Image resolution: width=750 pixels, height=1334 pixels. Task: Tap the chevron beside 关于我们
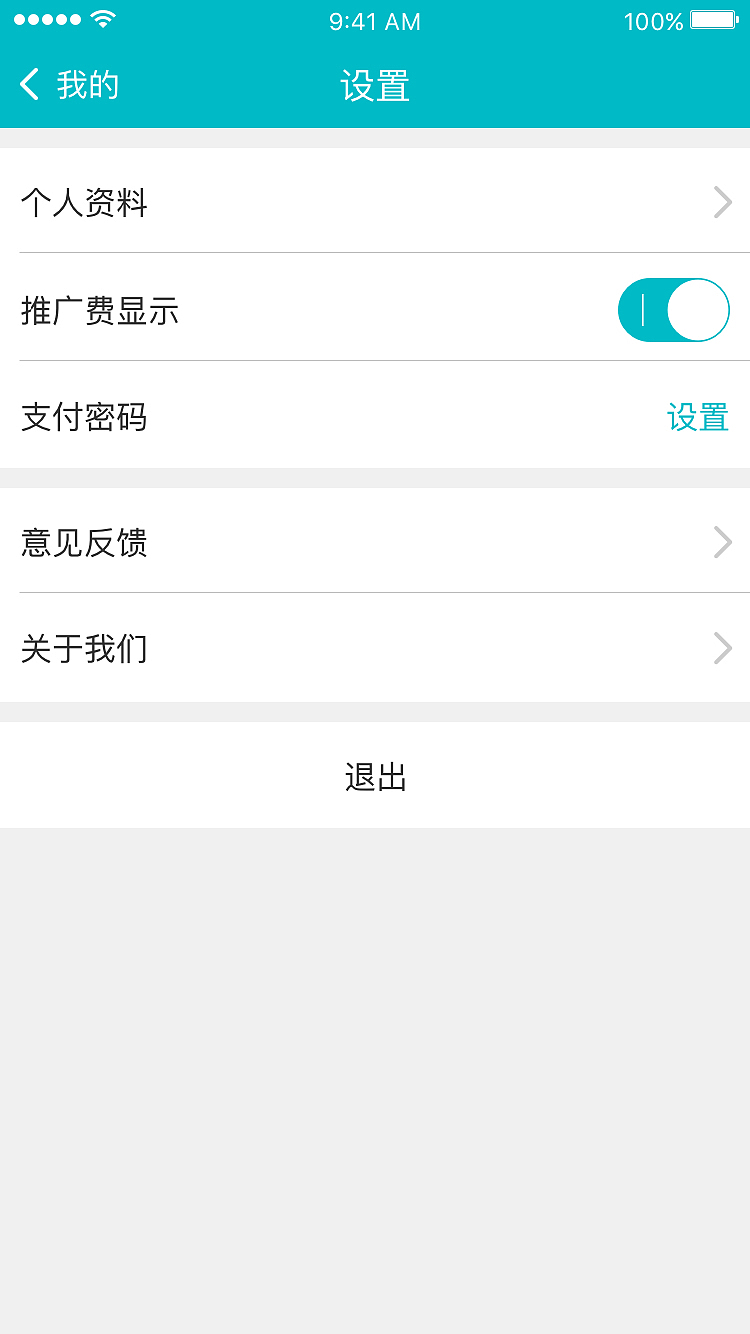[x=722, y=648]
